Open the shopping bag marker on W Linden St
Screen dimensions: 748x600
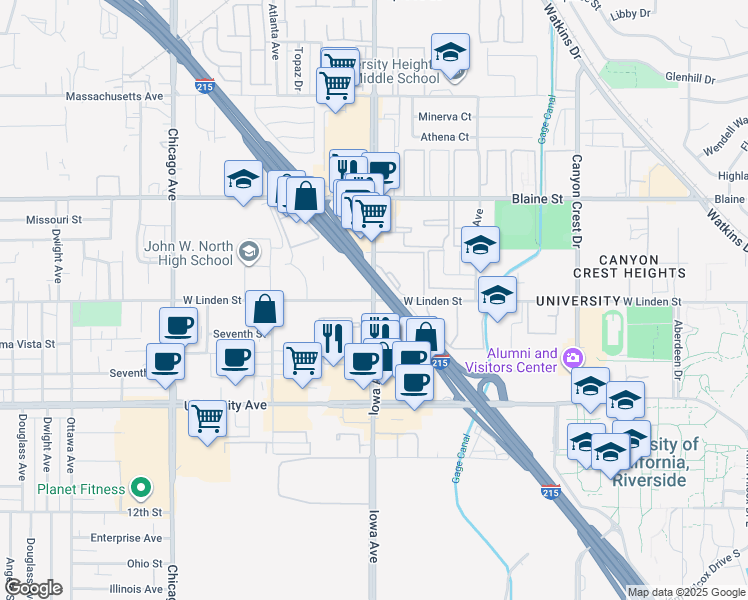(x=264, y=309)
